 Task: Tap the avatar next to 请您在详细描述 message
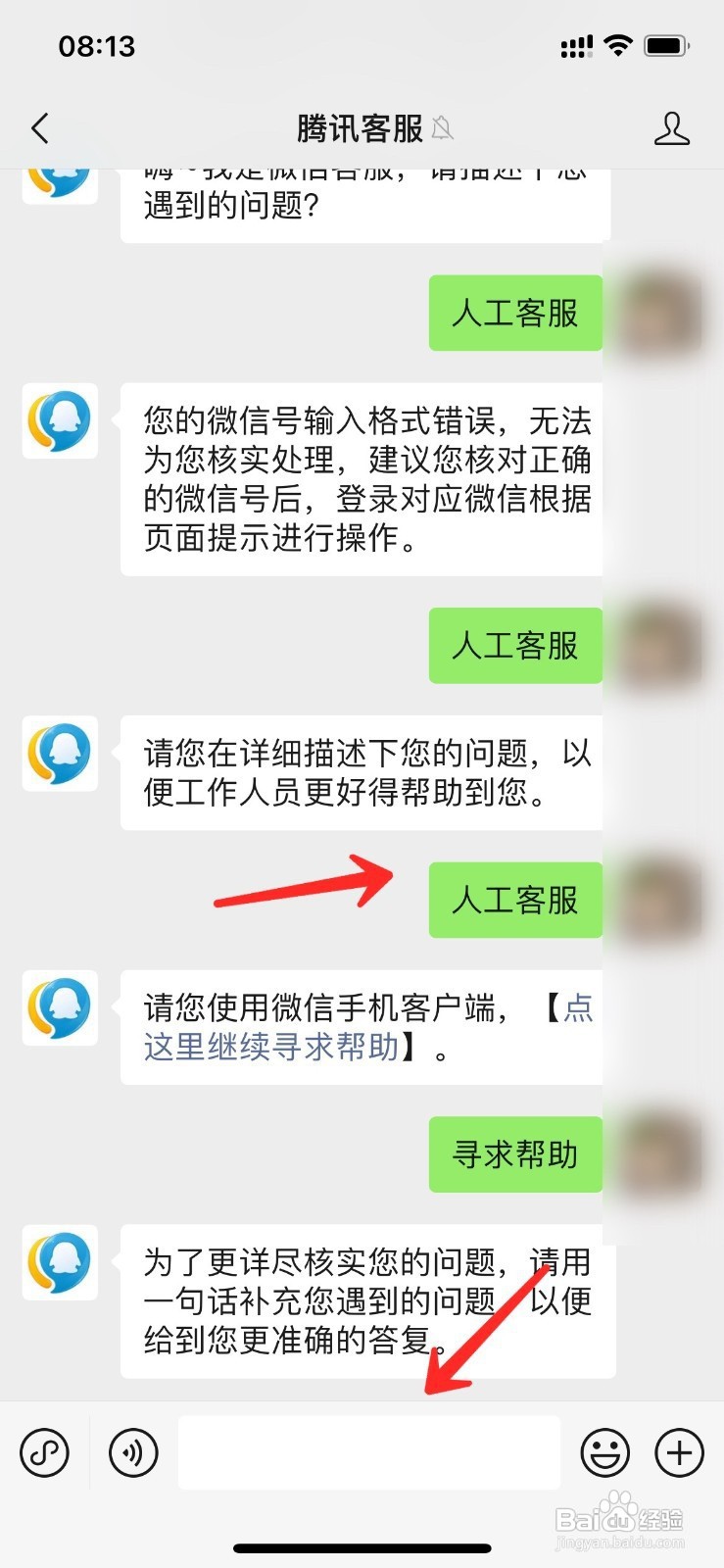(x=59, y=755)
